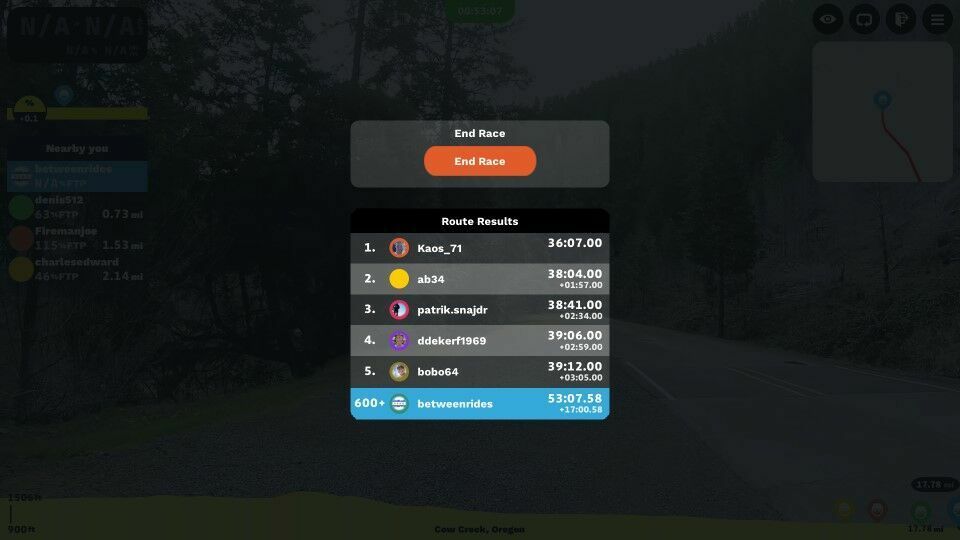Select patrik.snajdr in route results
960x540 pixels.
[480, 310]
